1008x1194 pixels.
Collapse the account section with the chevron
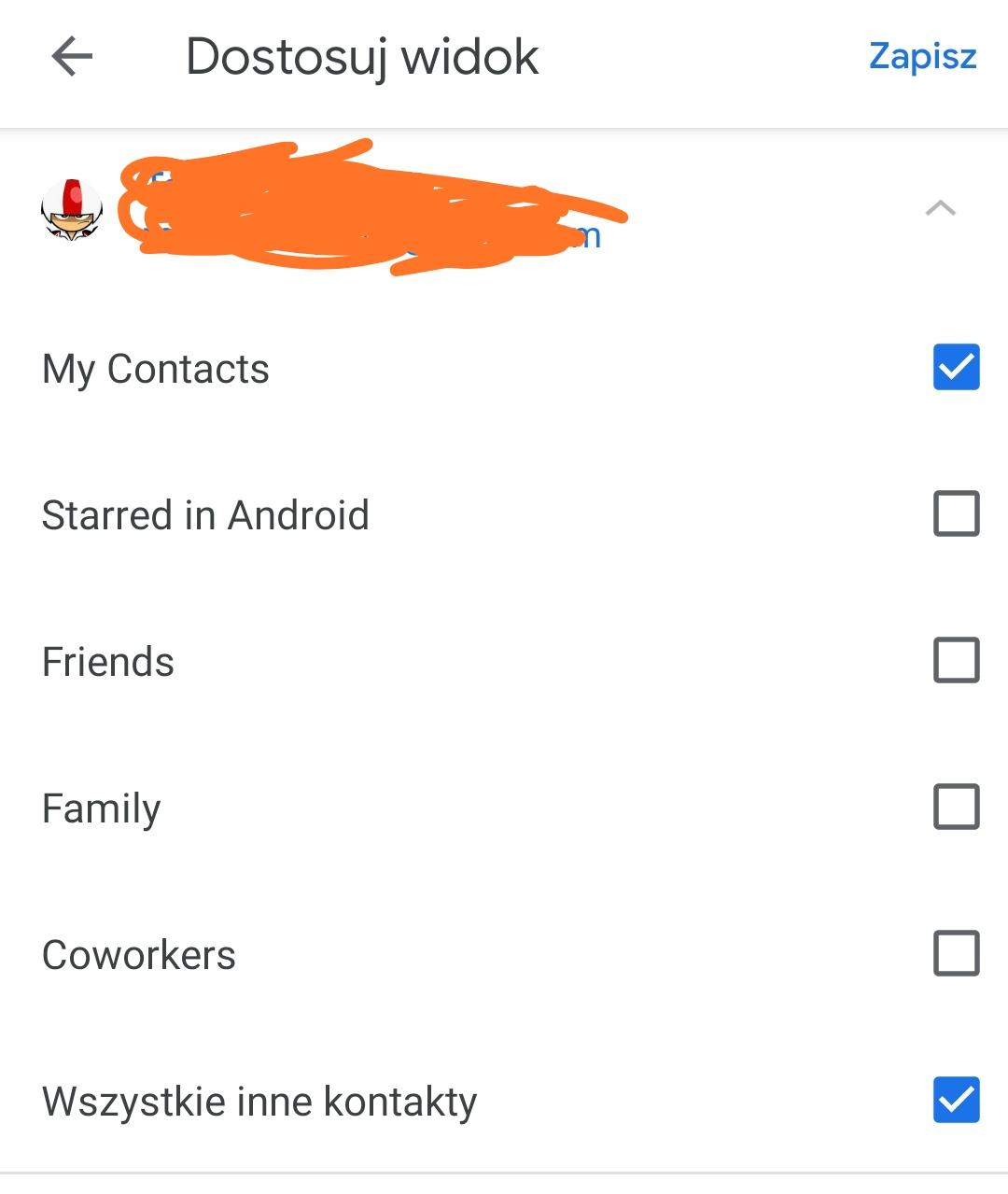940,208
